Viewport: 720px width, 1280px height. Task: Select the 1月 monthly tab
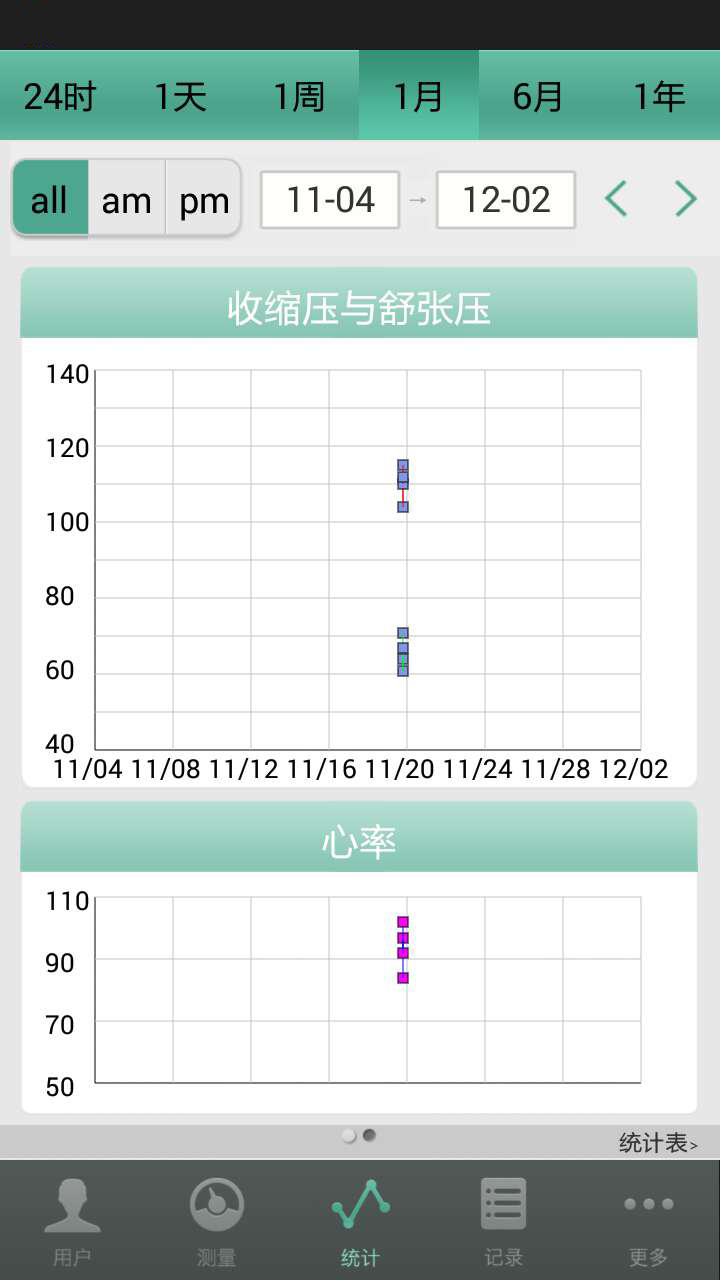point(419,97)
